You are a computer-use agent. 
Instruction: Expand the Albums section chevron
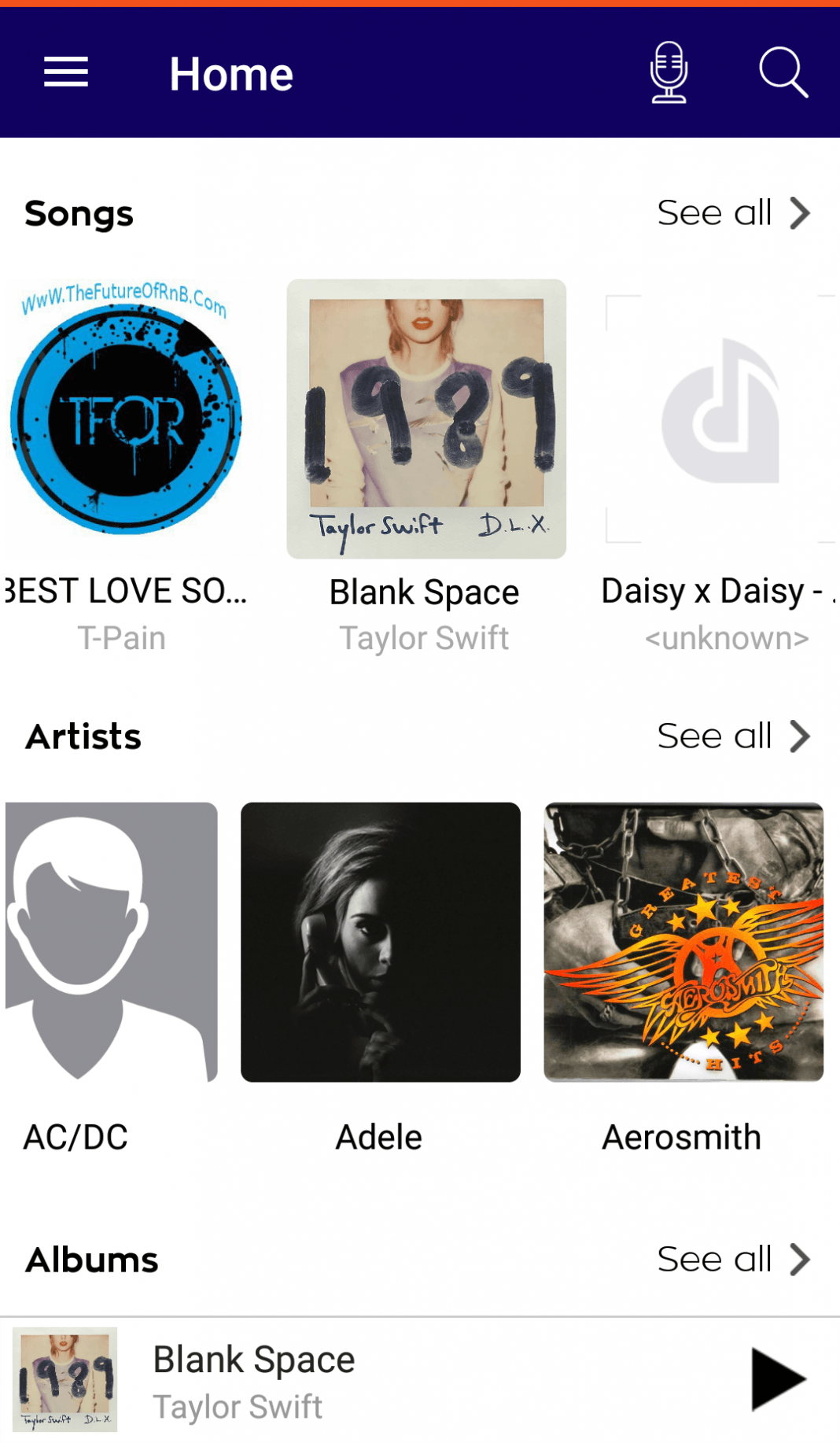[801, 1259]
